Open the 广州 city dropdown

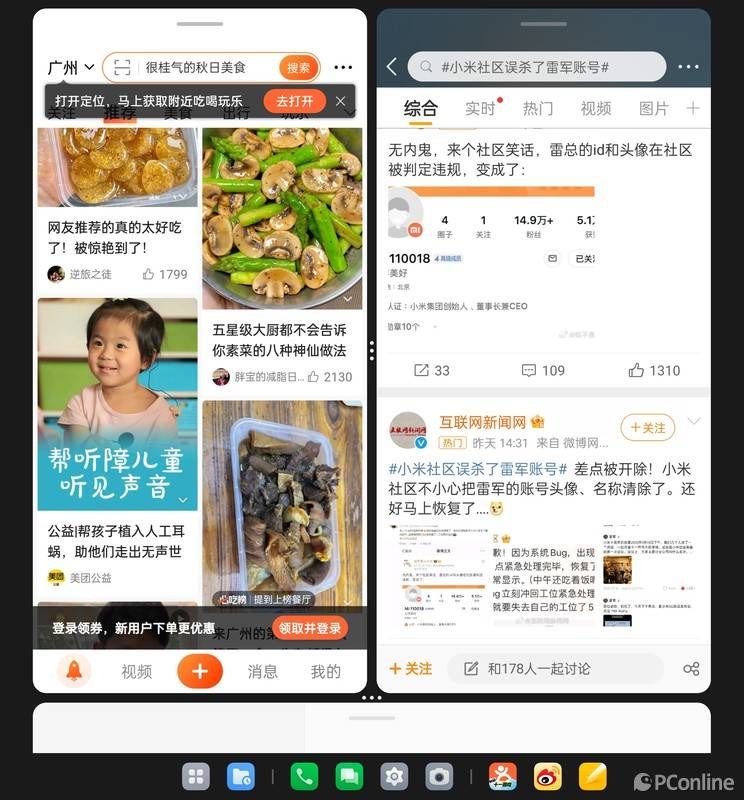(x=70, y=68)
